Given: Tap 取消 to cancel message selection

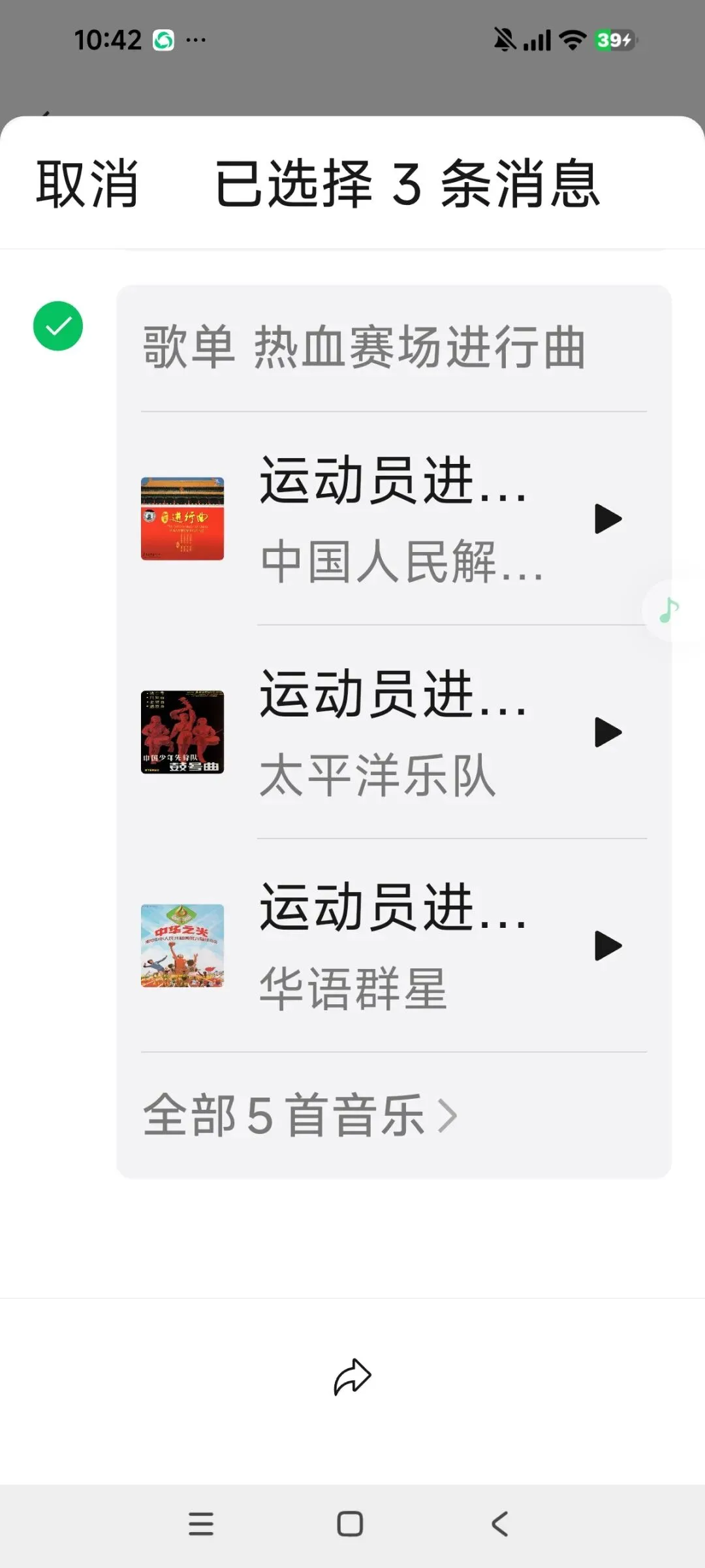Looking at the screenshot, I should coord(87,184).
